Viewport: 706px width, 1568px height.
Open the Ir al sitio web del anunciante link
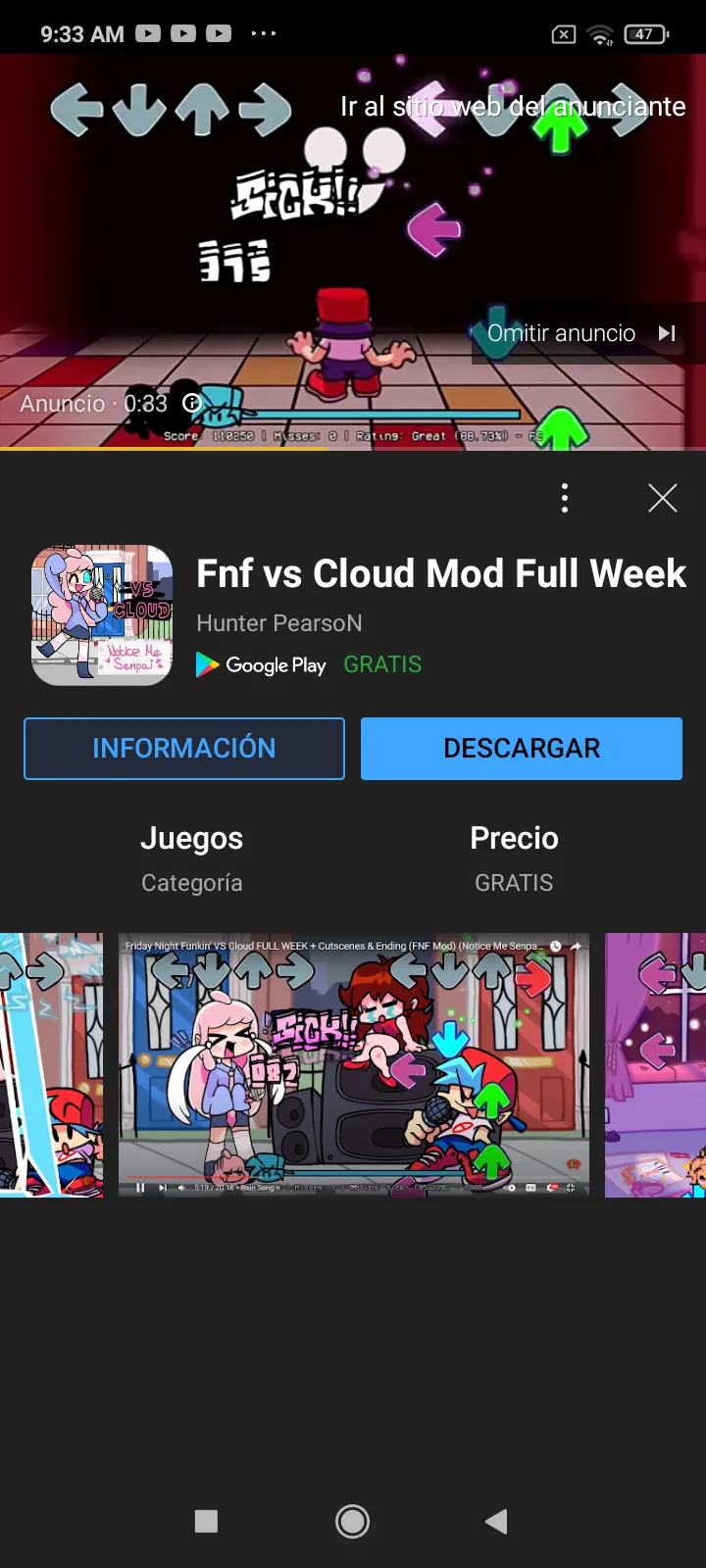point(513,106)
